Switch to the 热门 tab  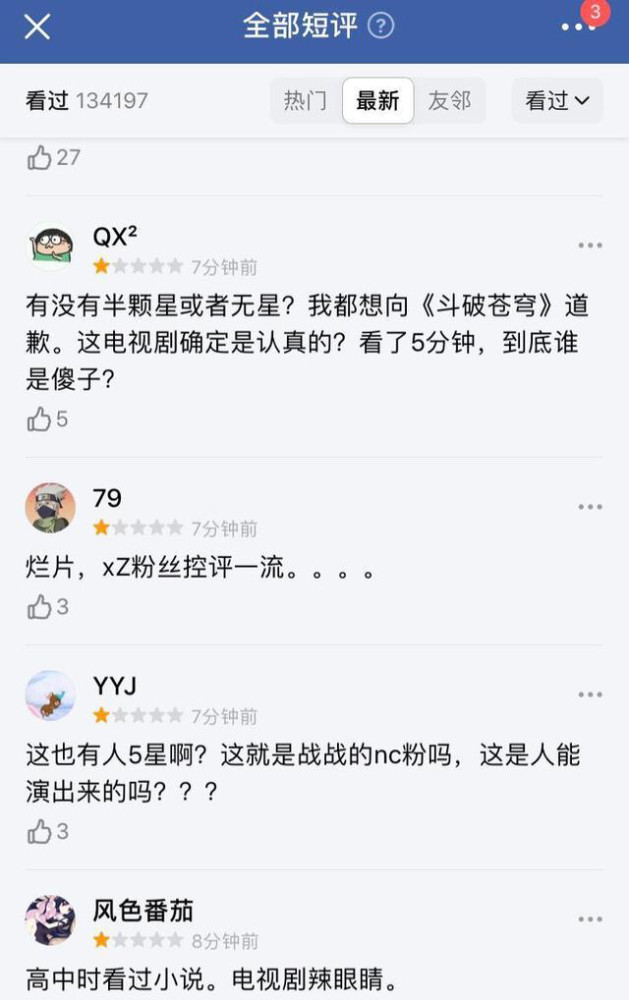click(x=305, y=101)
